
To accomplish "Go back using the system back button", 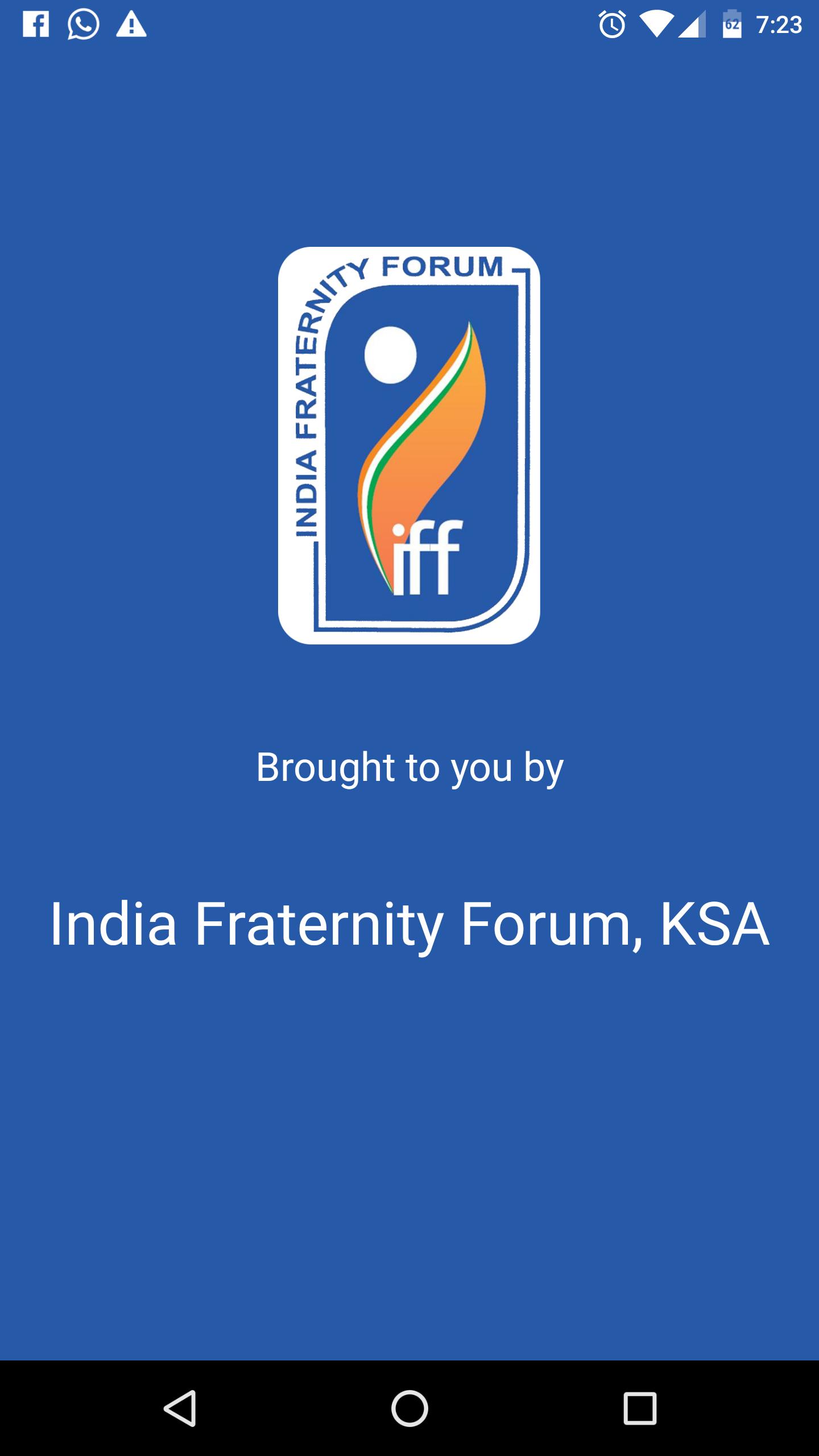I will (181, 1408).
